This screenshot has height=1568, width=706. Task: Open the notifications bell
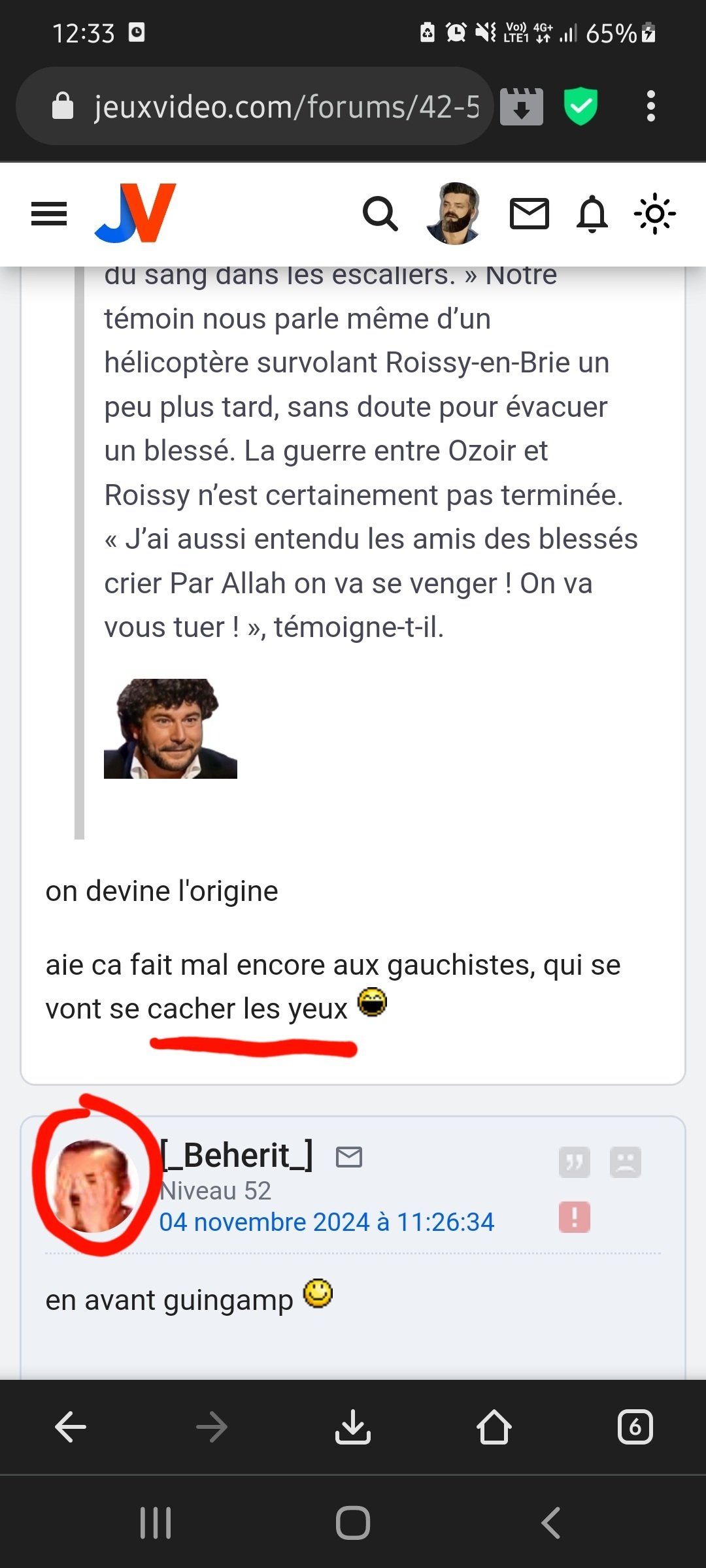click(592, 214)
